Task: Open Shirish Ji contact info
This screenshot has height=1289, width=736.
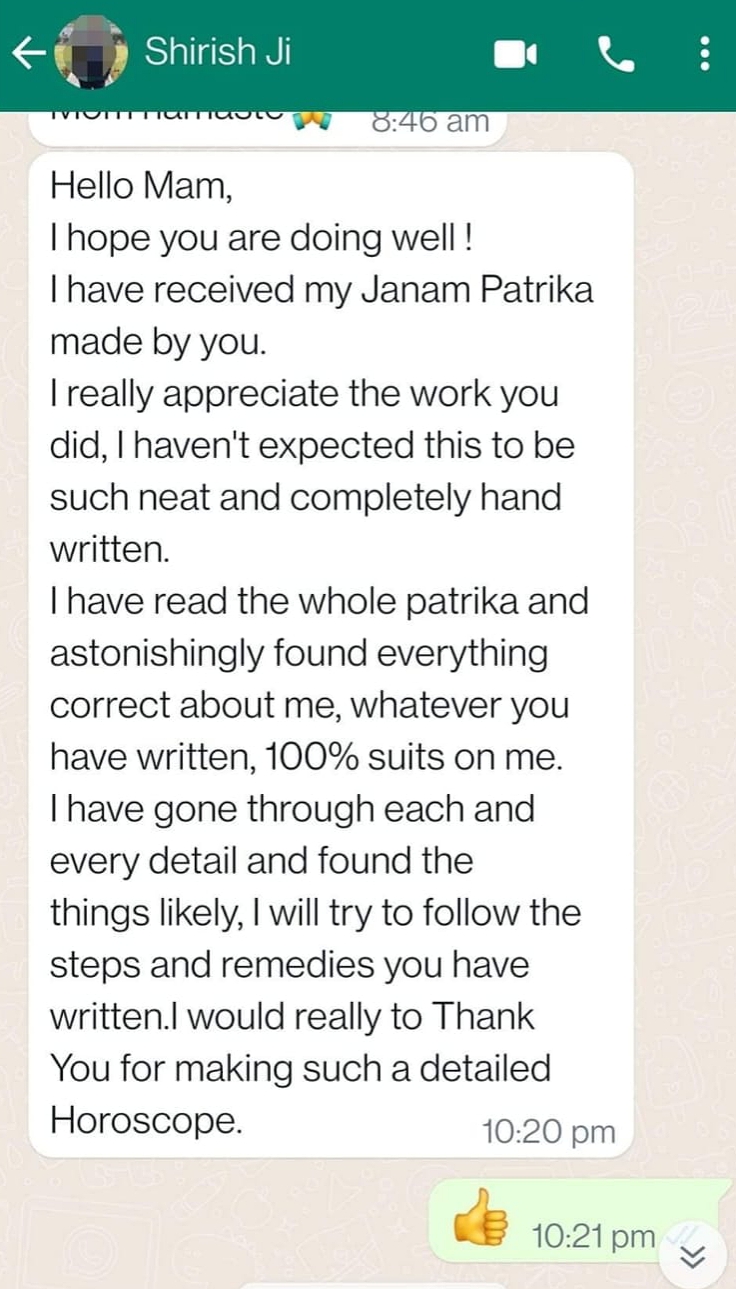Action: pos(218,52)
